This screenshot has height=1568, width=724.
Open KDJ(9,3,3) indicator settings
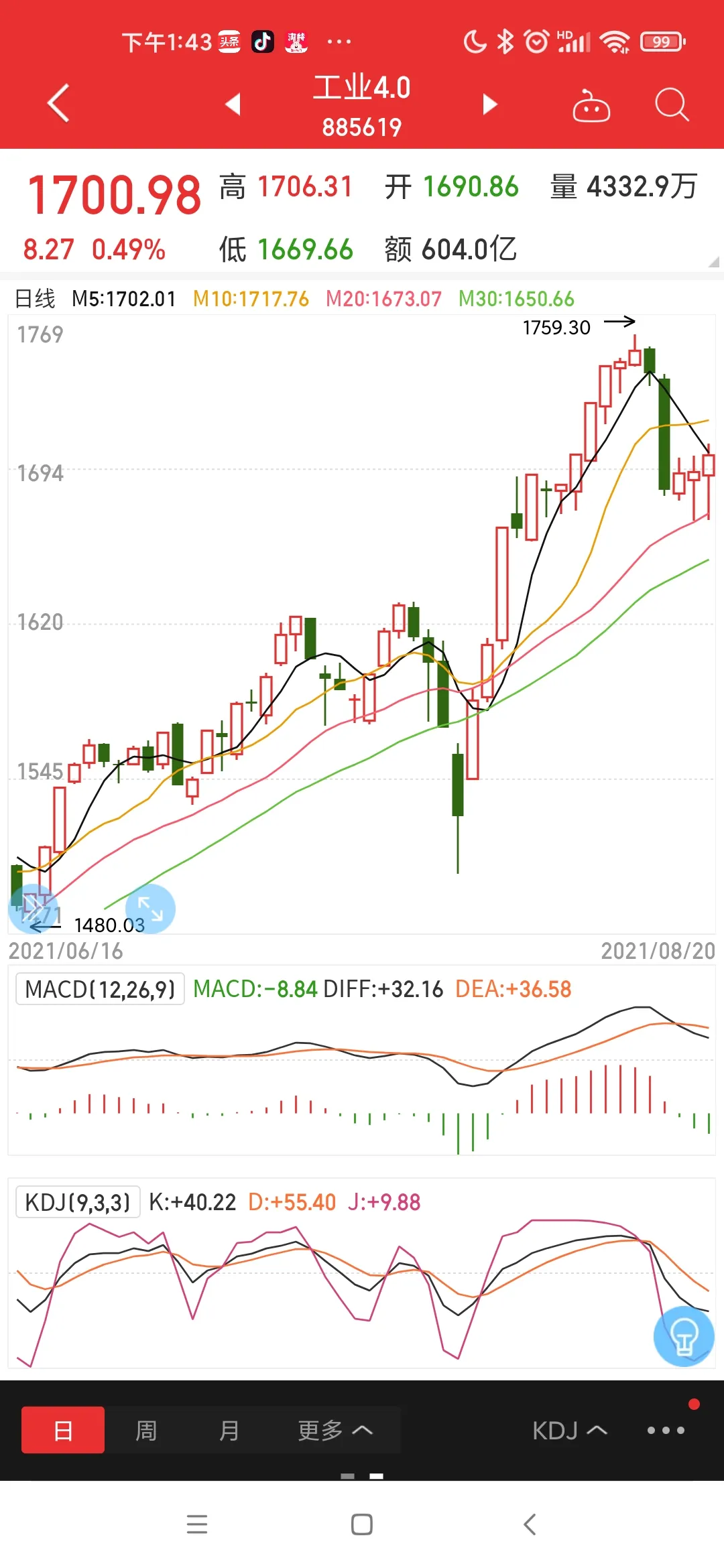pyautogui.click(x=78, y=1202)
